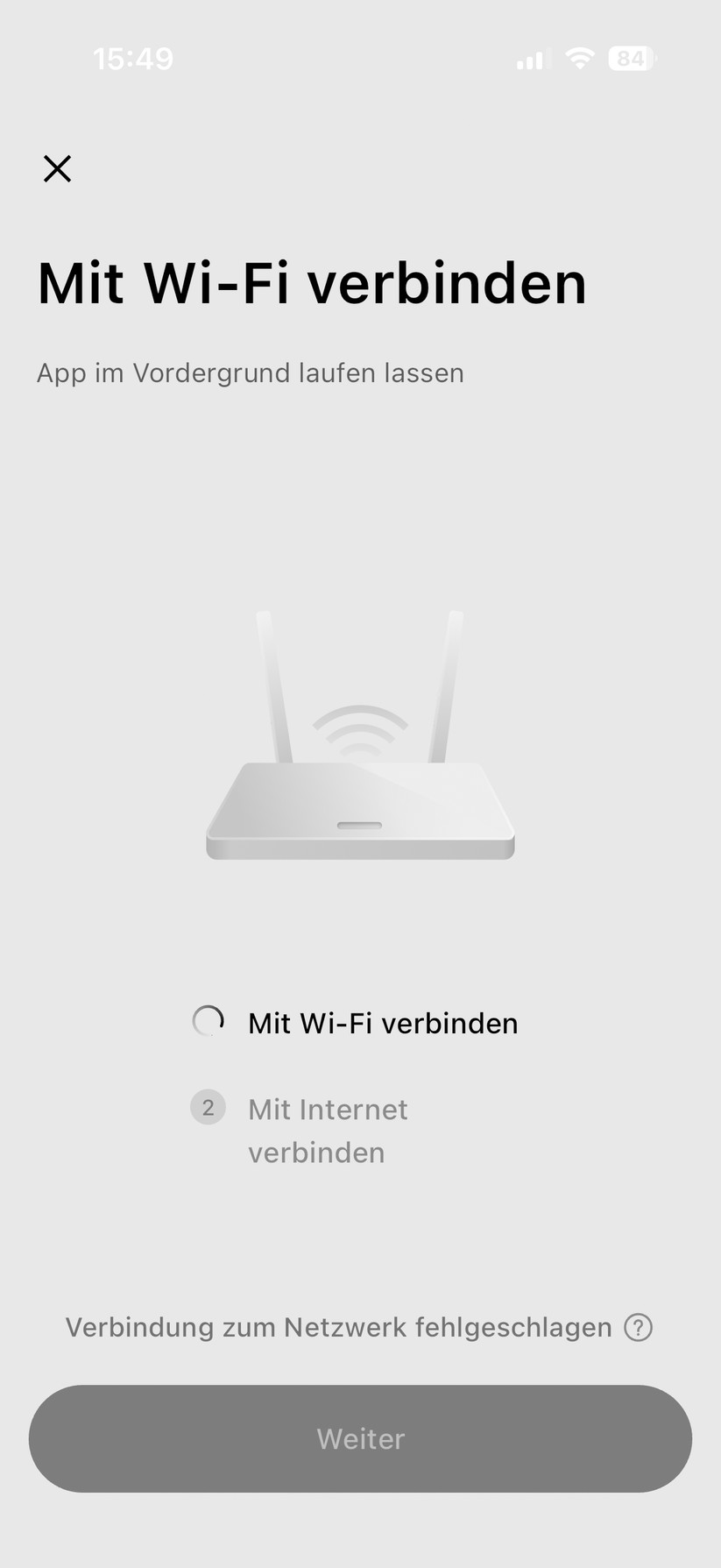Viewport: 721px width, 1568px height.
Task: Tap the loading spinner next to Mit Wi-Fi verbinden
Action: (208, 1020)
